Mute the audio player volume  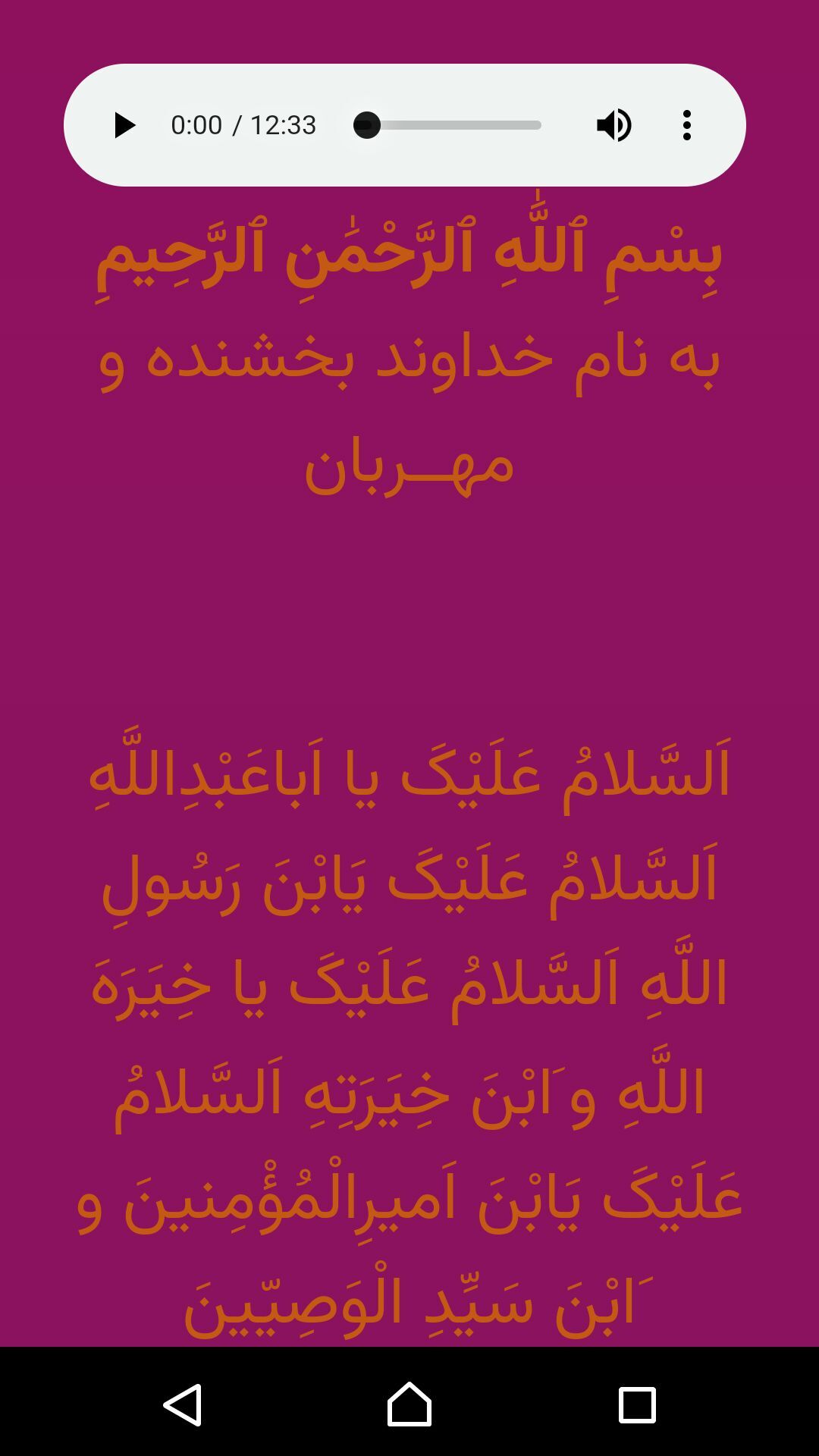pos(613,125)
